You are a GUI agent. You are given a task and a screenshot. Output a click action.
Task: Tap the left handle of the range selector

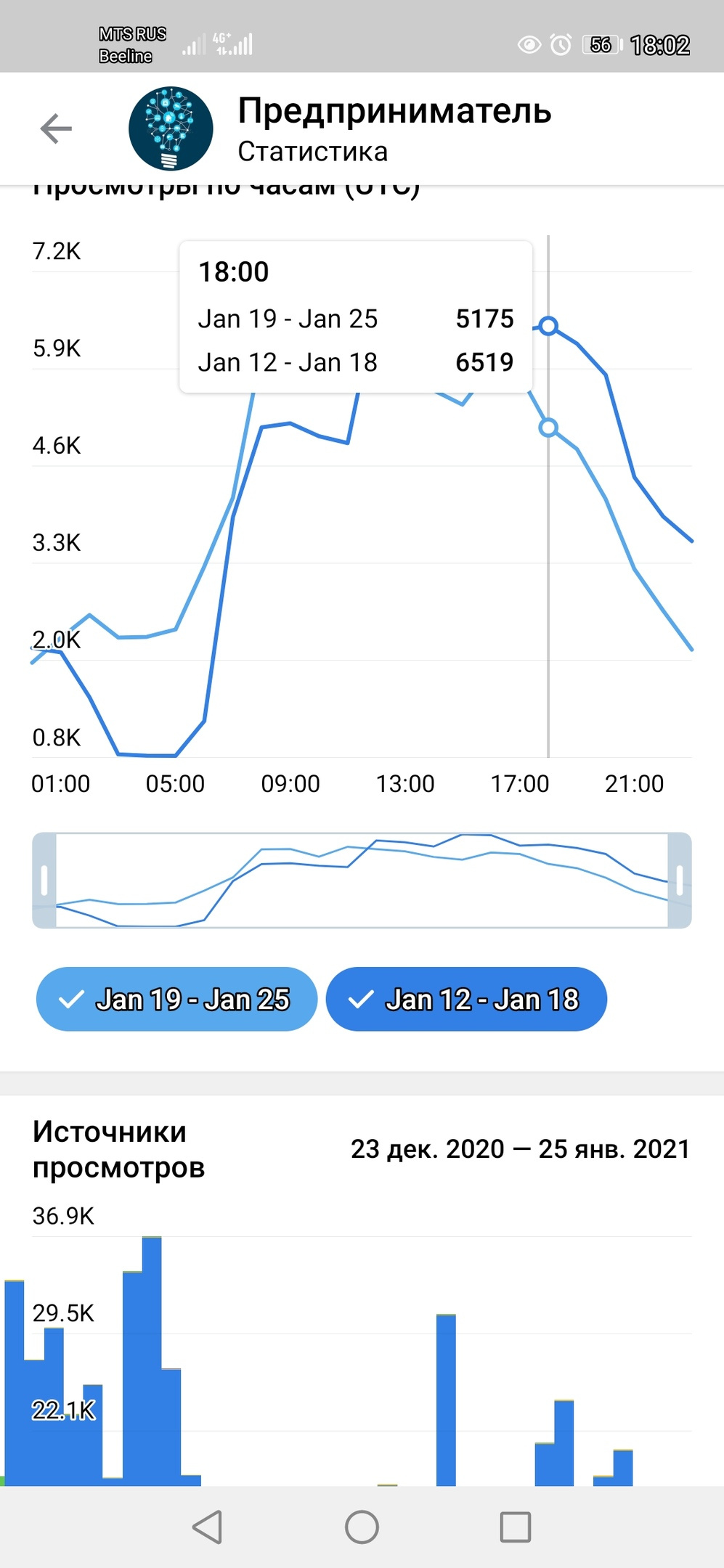coord(44,881)
